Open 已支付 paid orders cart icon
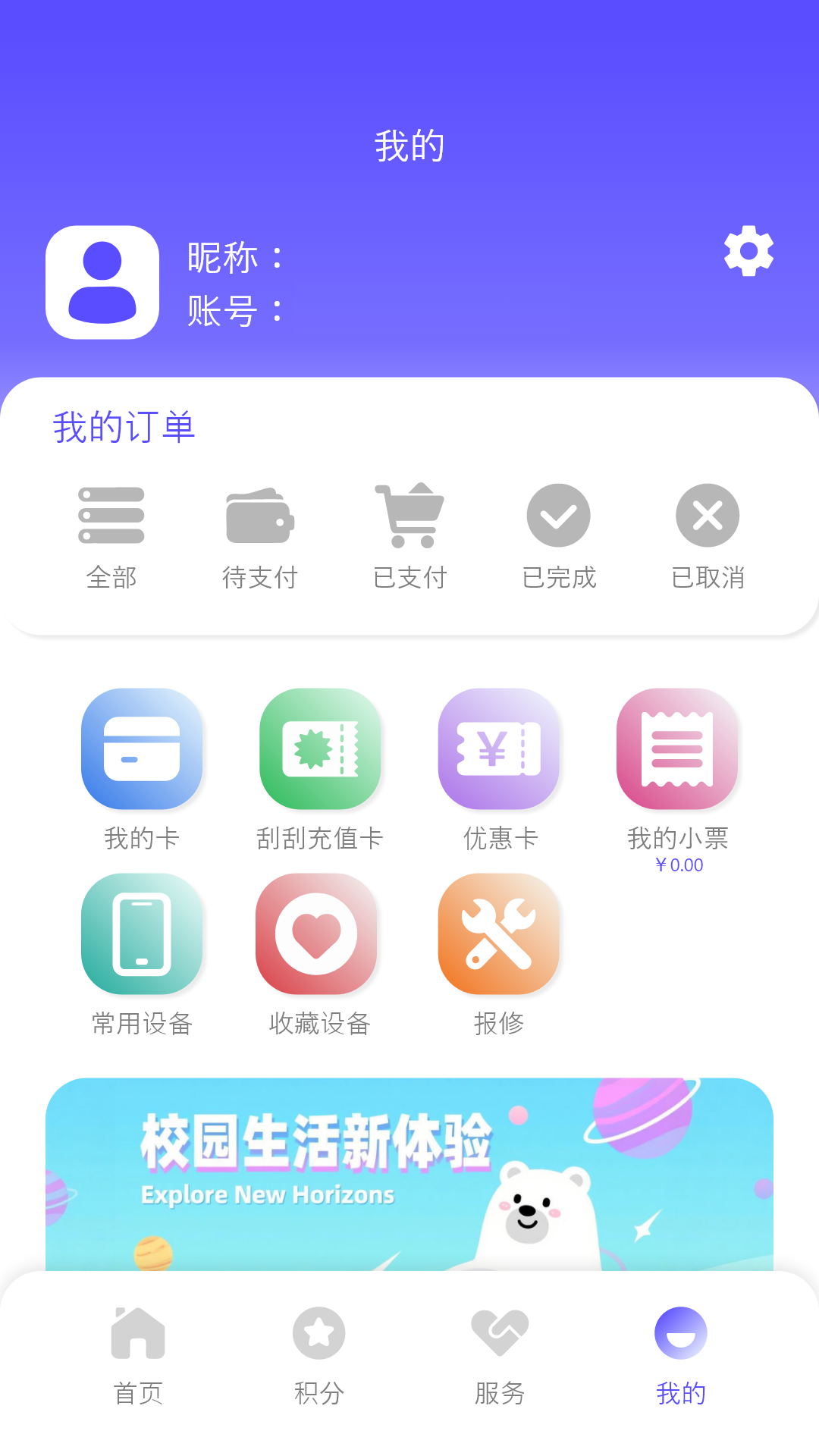 (x=409, y=516)
